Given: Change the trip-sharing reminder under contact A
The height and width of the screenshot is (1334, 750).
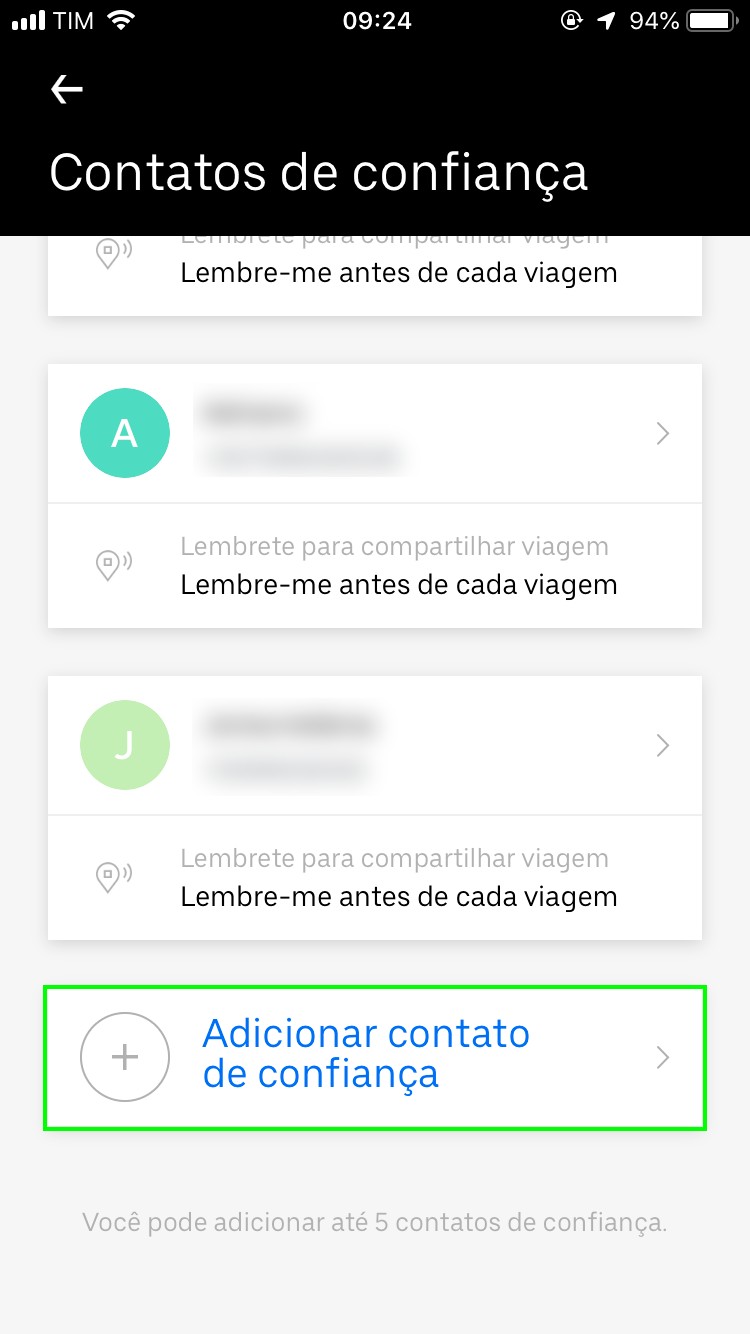Looking at the screenshot, I should 375,566.
